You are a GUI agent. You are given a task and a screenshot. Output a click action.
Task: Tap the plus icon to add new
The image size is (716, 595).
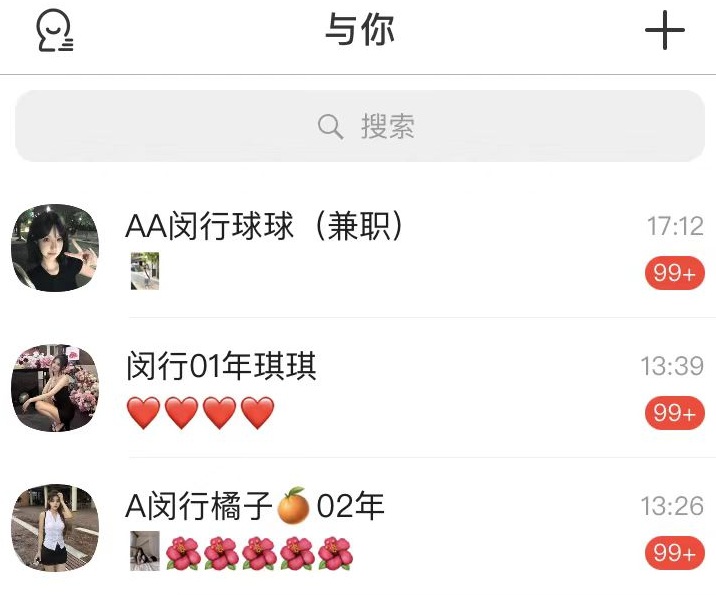pyautogui.click(x=664, y=31)
